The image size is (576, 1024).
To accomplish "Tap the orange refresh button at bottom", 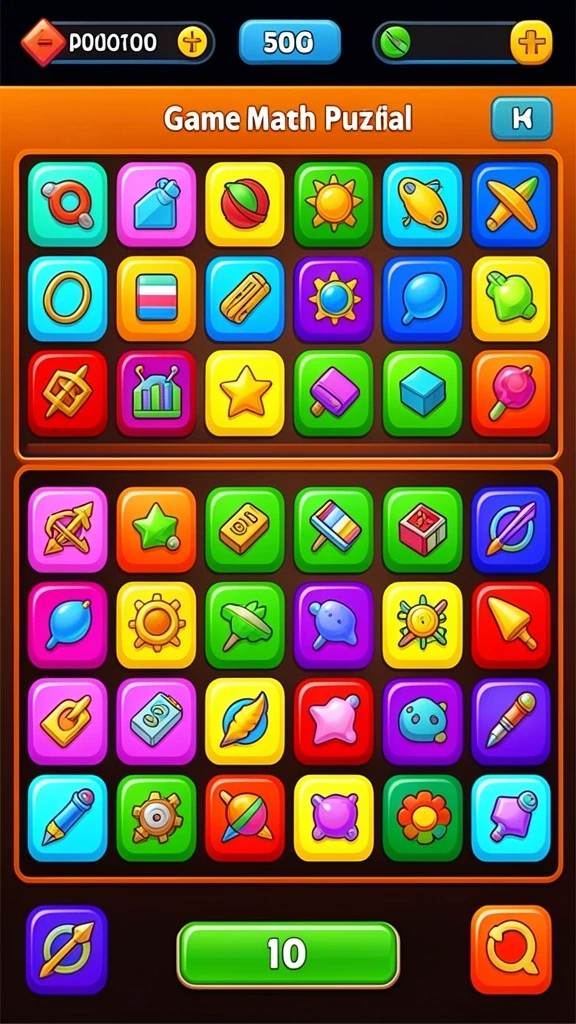I will (x=511, y=949).
